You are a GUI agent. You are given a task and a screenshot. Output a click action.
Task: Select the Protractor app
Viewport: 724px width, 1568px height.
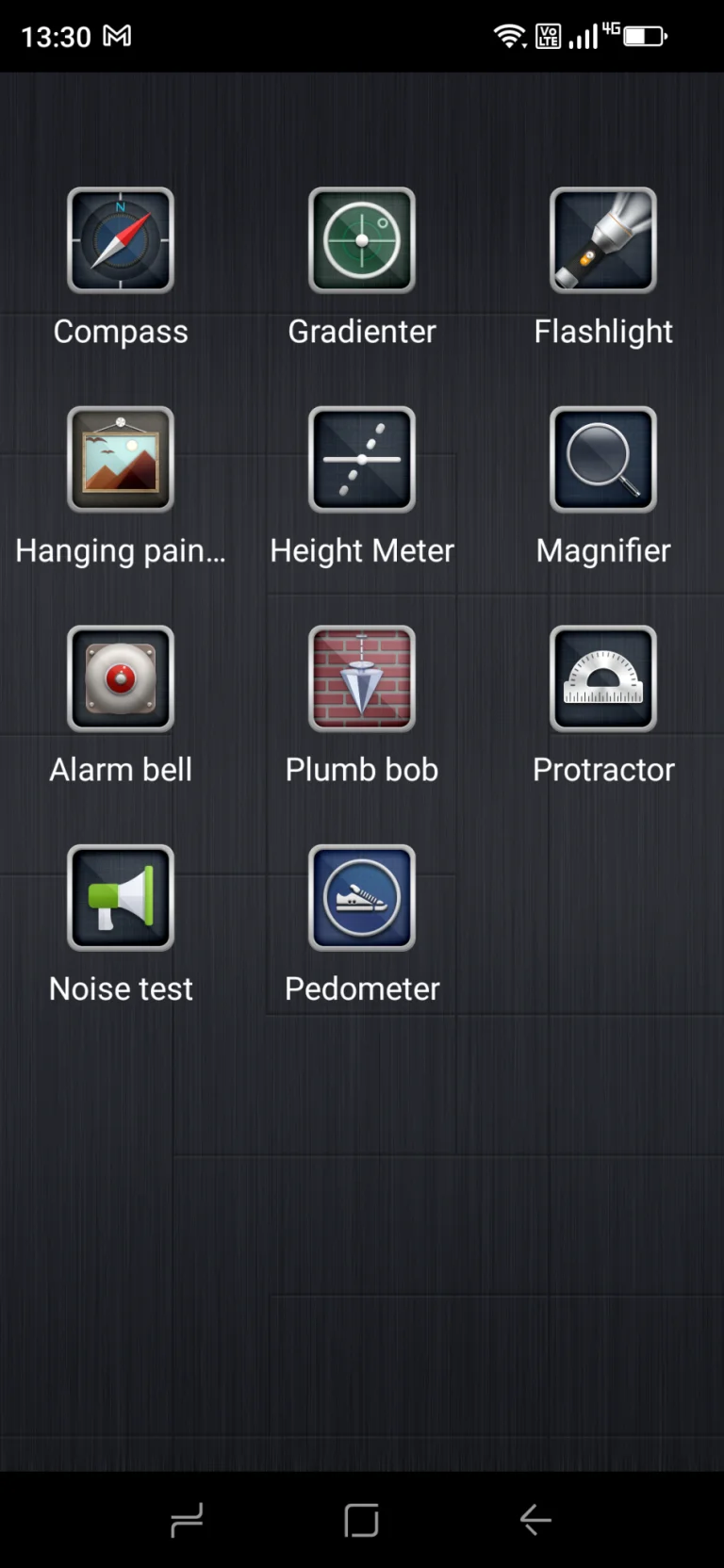(x=603, y=678)
